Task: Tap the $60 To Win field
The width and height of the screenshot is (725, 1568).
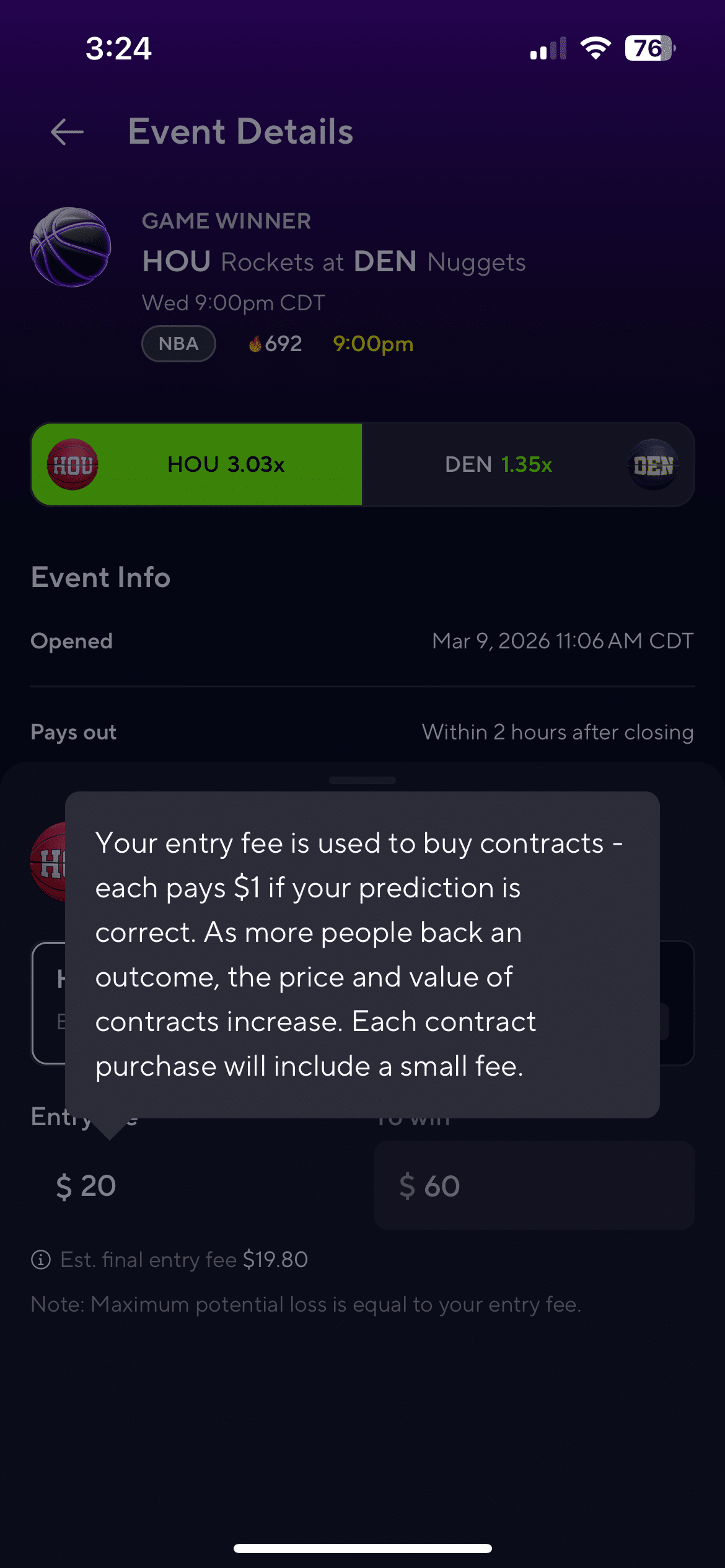Action: tap(533, 1186)
